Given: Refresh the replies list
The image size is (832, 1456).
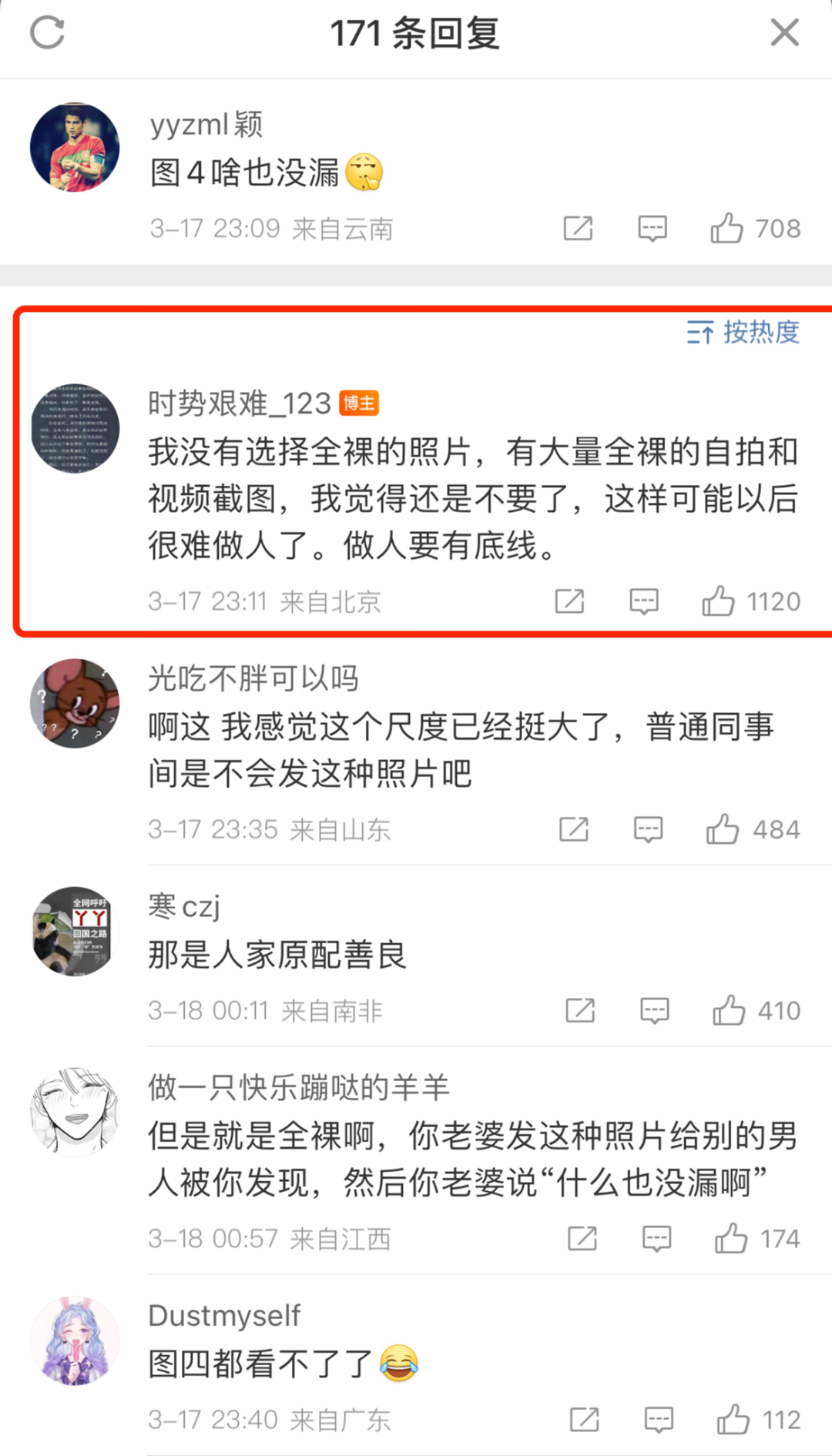Looking at the screenshot, I should [47, 32].
